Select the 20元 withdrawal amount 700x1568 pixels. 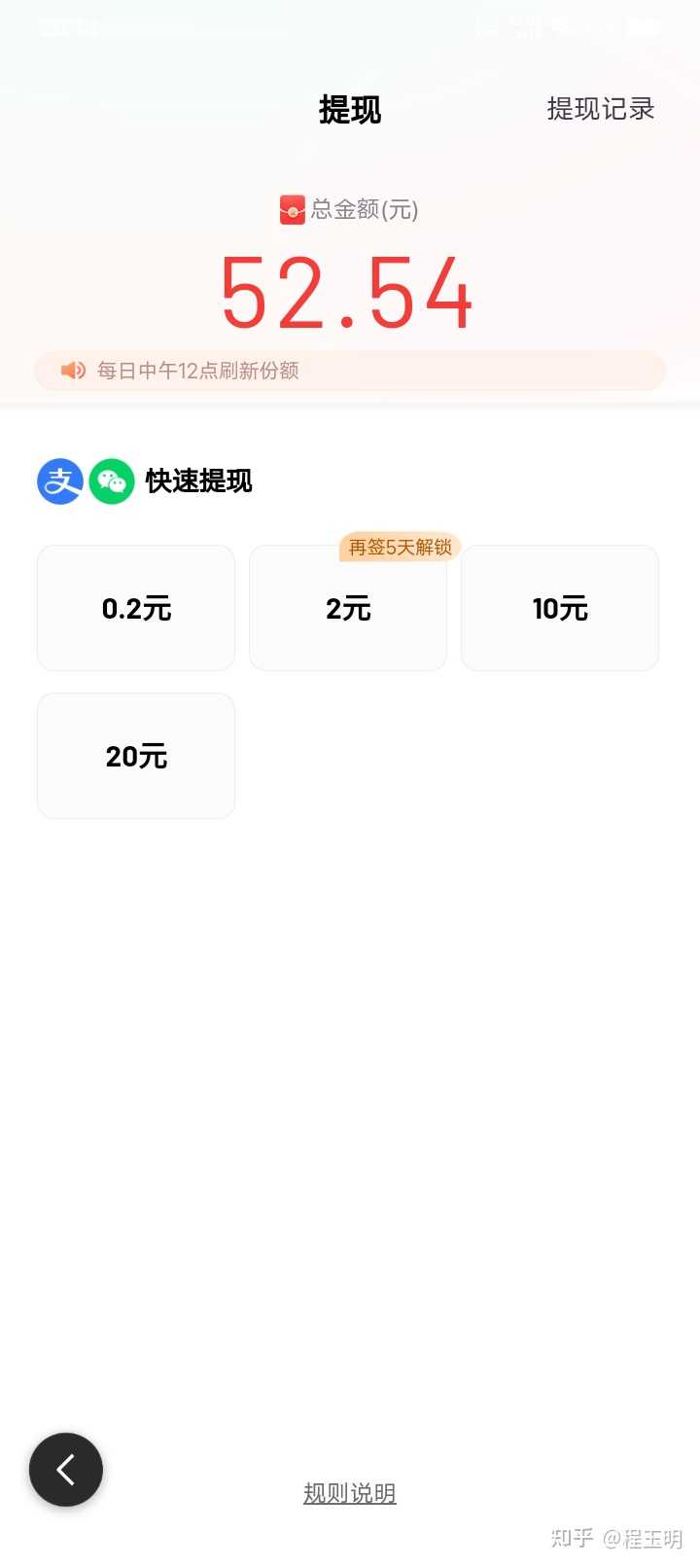[135, 756]
